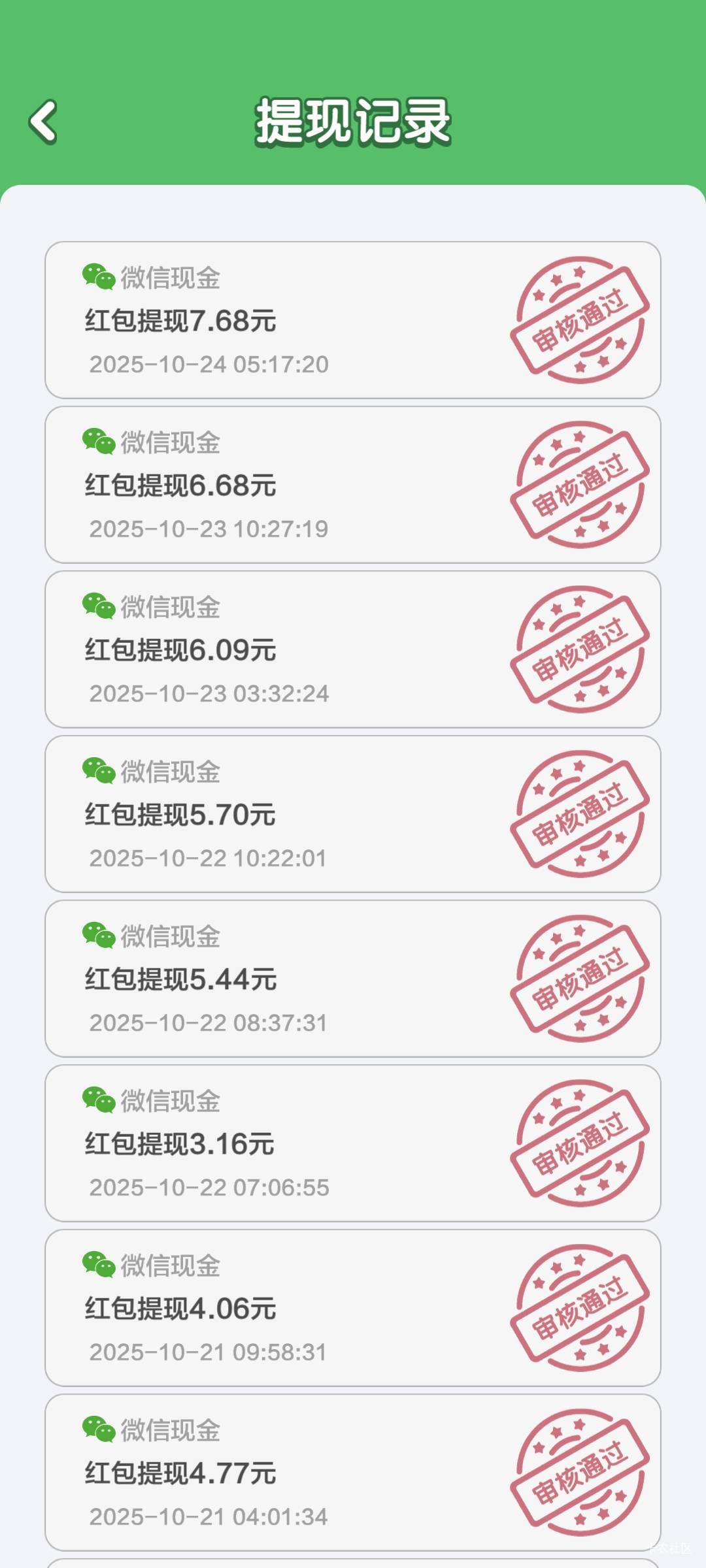
Task: Go back from withdrawal records
Action: 43,122
